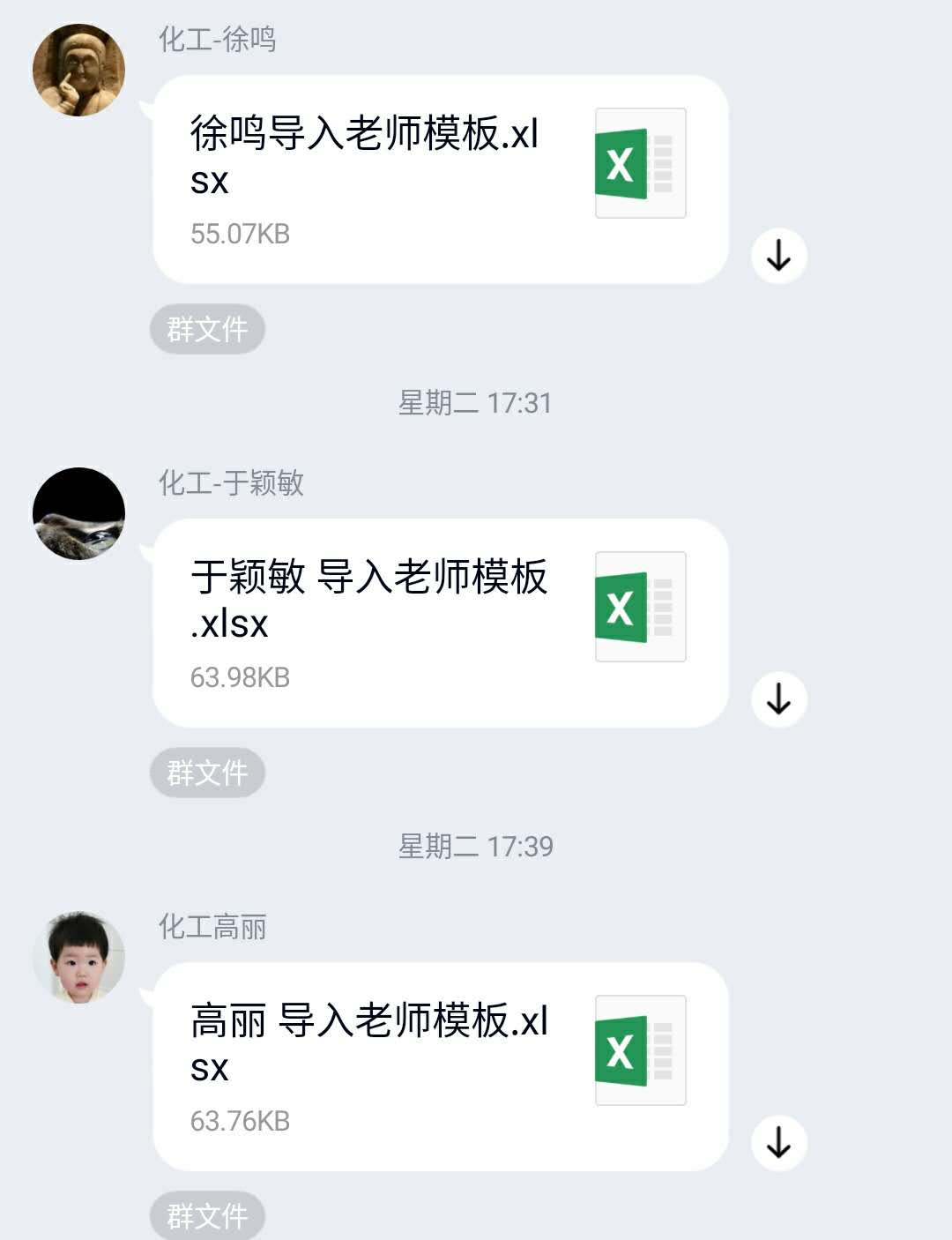The width and height of the screenshot is (952, 1240).
Task: Open 徐鸣导入老师模板.xlsx file
Action: point(440,179)
